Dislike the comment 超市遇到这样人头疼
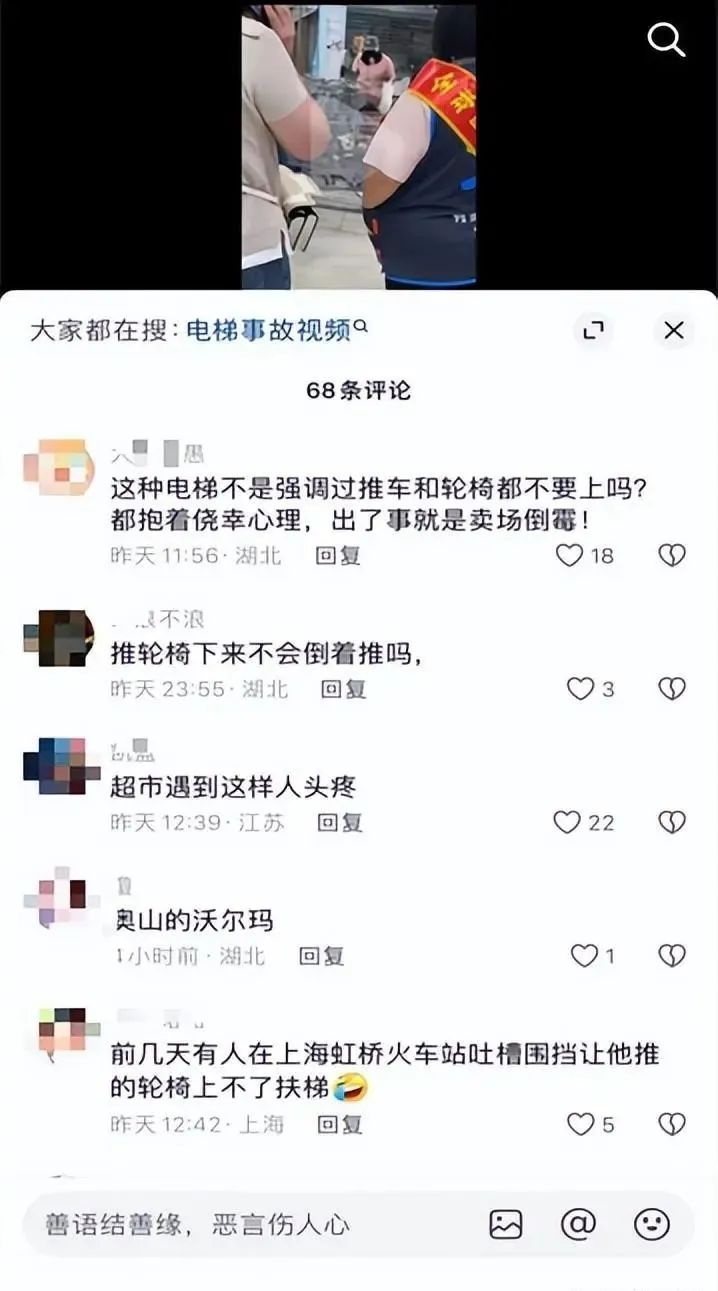Viewport: 718px width, 1291px height. 672,822
